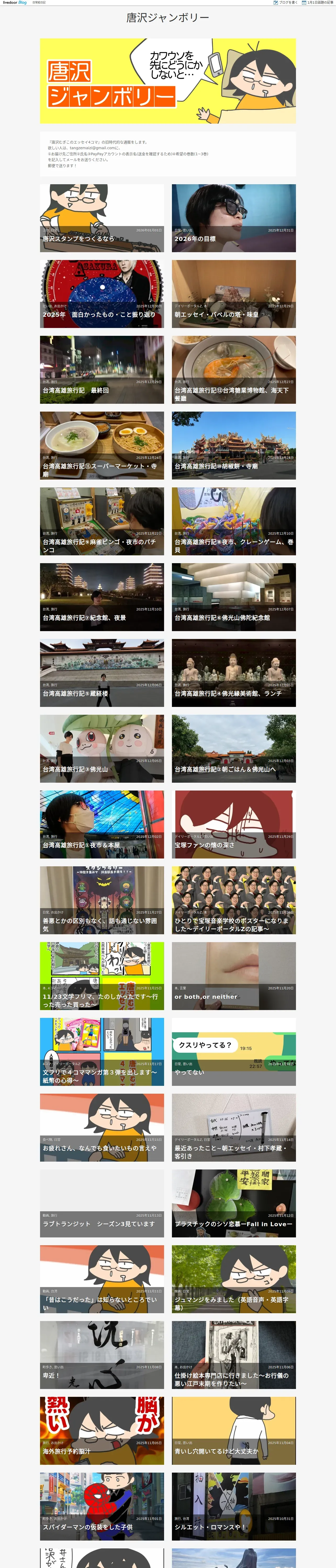Open ラブトランジット シーズン3見ています post
The height and width of the screenshot is (1568, 336).
pos(102,1203)
